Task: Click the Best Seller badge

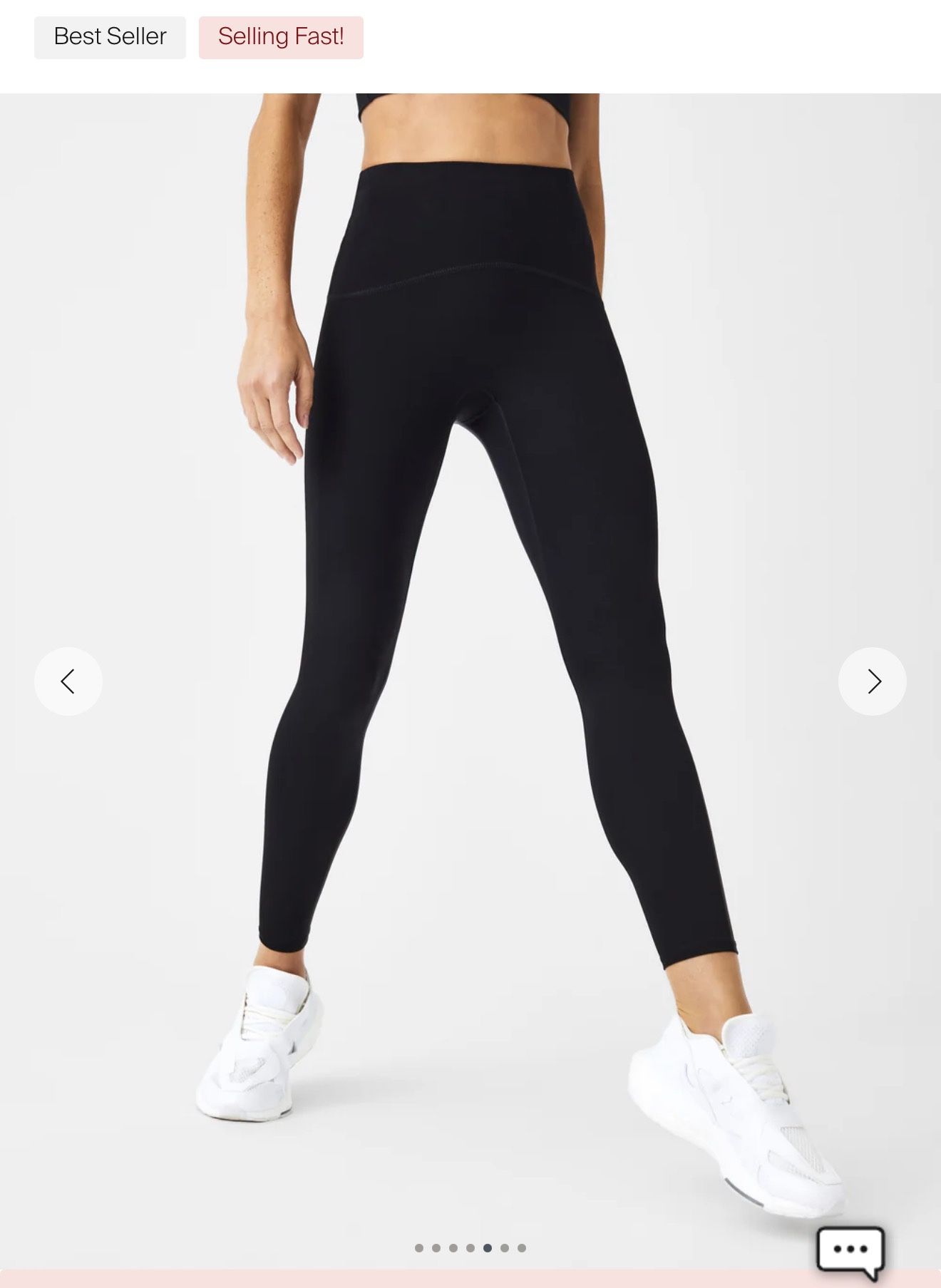Action: (x=109, y=36)
